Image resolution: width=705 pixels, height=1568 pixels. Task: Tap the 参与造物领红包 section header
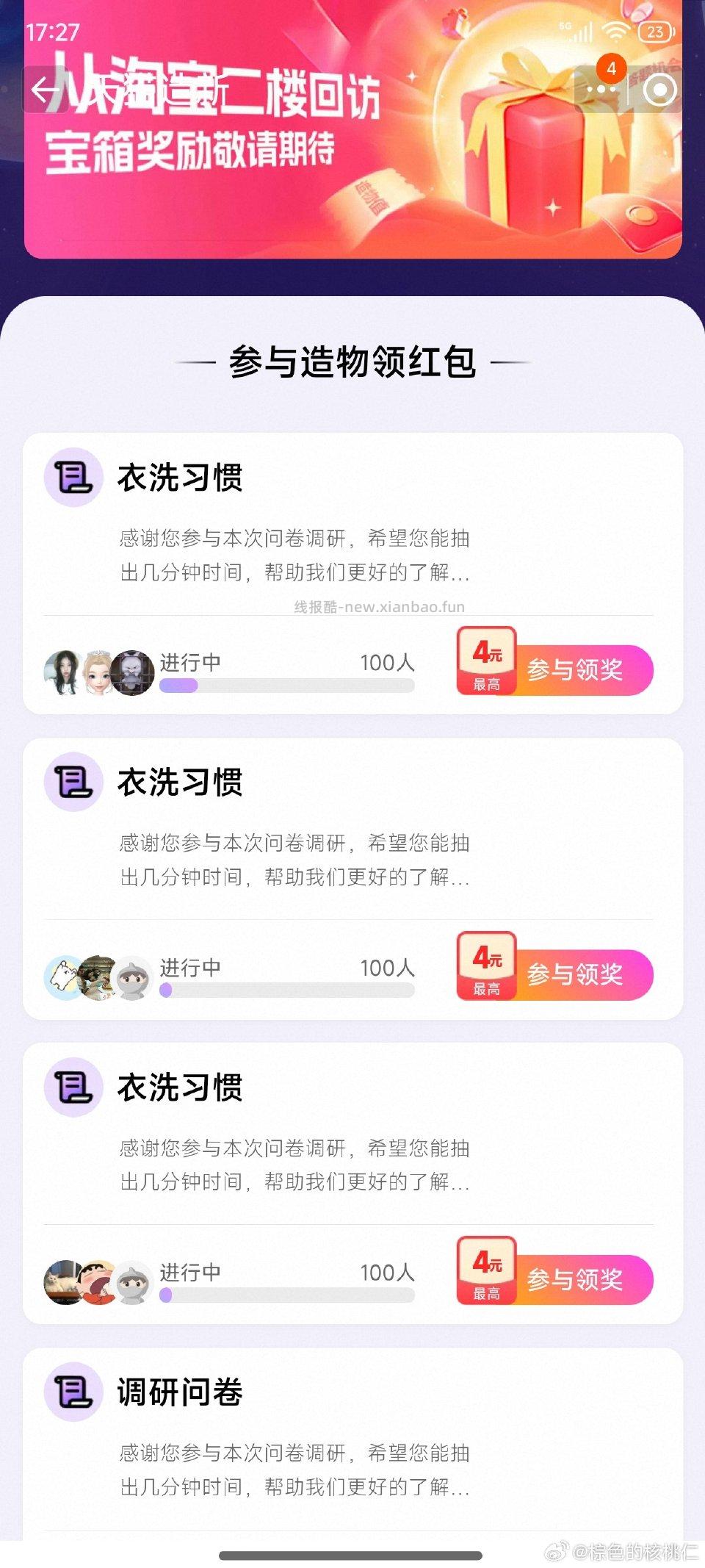click(352, 361)
